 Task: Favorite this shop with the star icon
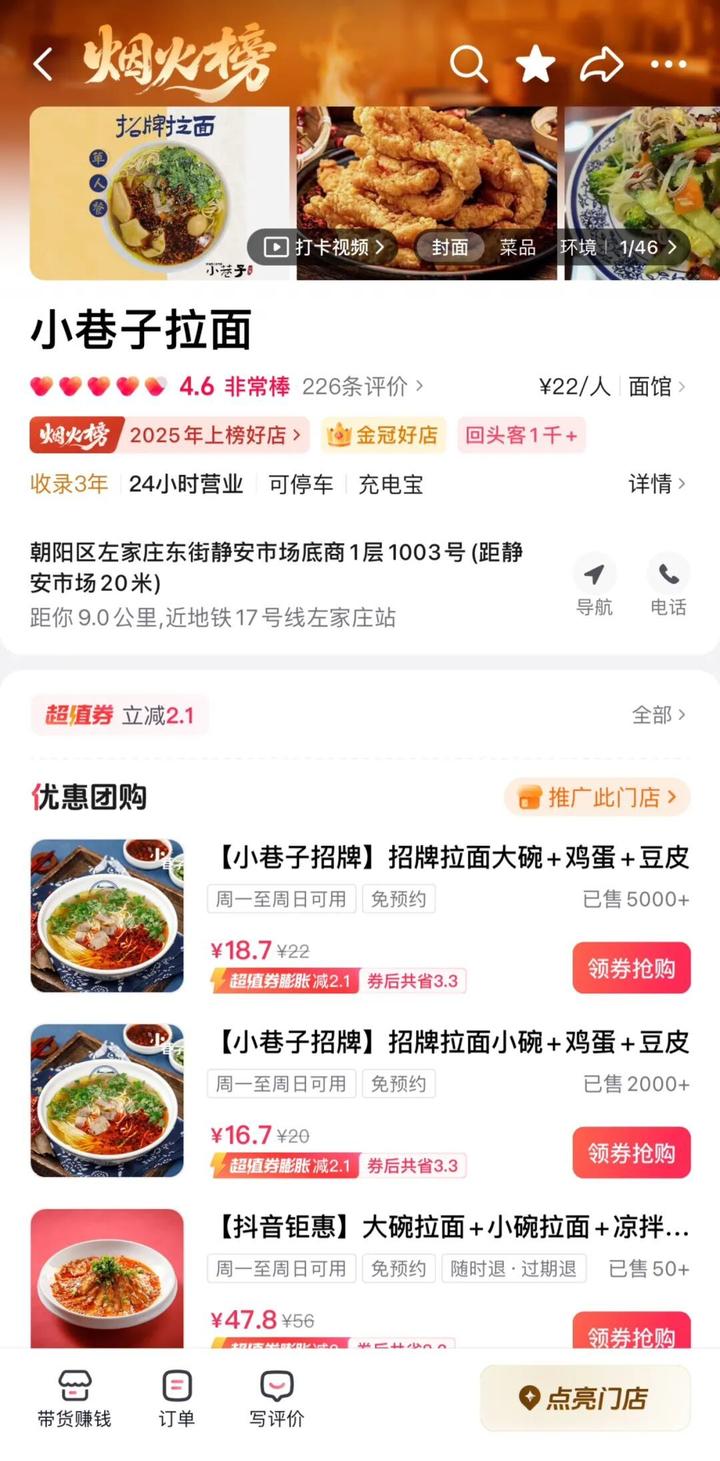[x=535, y=65]
